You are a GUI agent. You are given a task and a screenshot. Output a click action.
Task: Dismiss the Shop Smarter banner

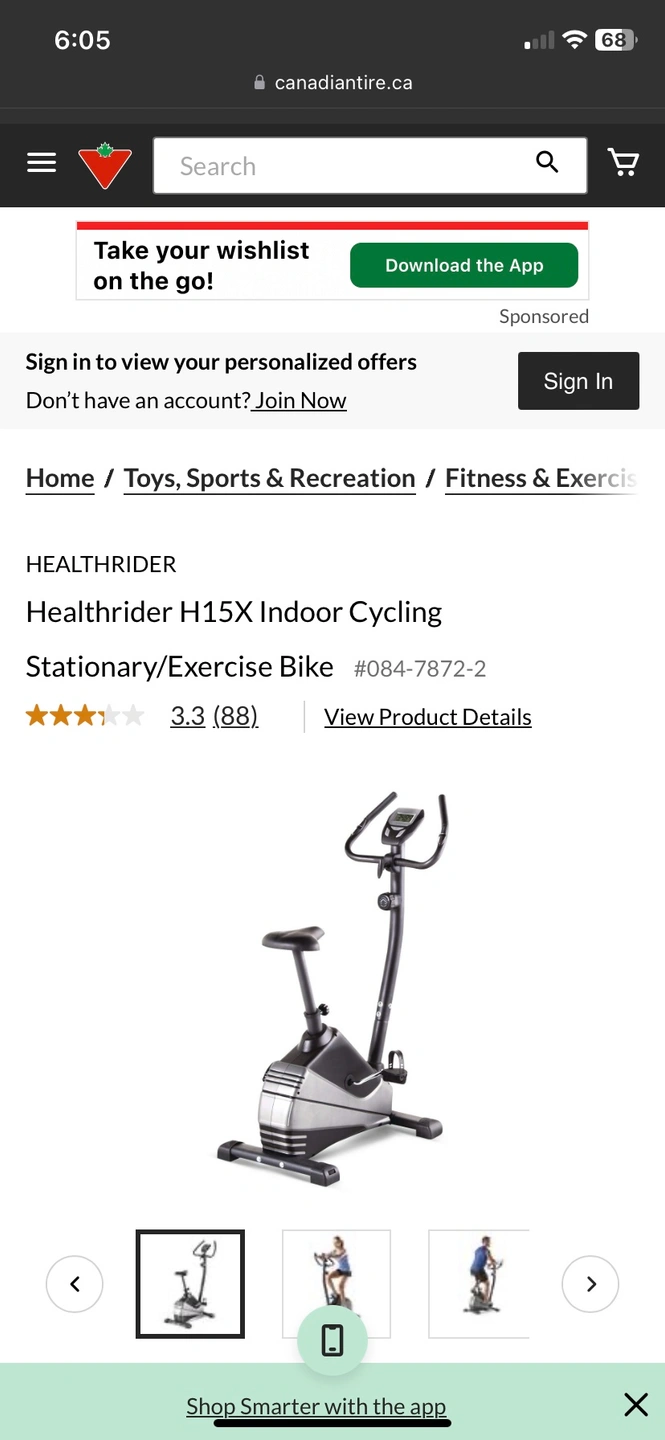pos(636,1405)
